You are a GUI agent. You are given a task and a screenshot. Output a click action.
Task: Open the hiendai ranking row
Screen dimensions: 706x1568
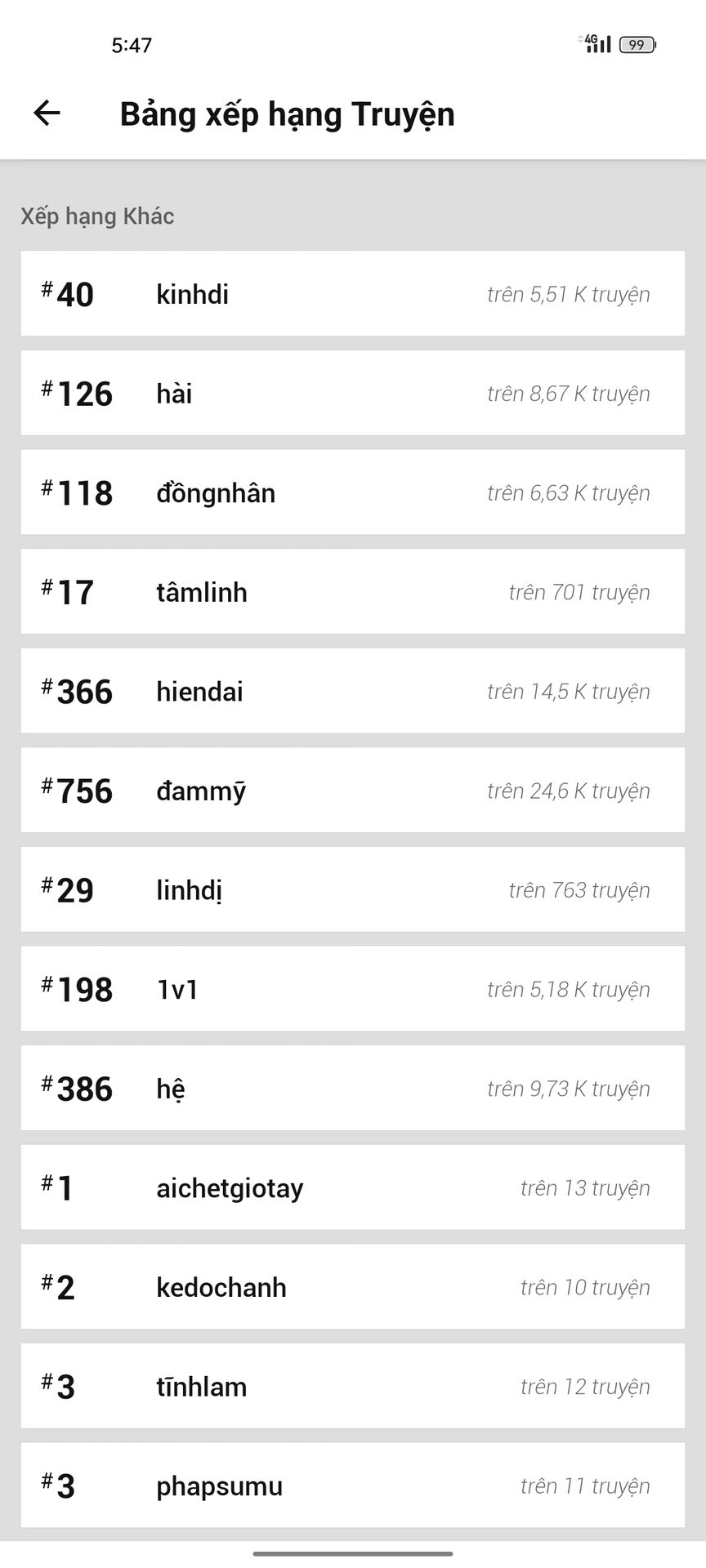coord(352,692)
